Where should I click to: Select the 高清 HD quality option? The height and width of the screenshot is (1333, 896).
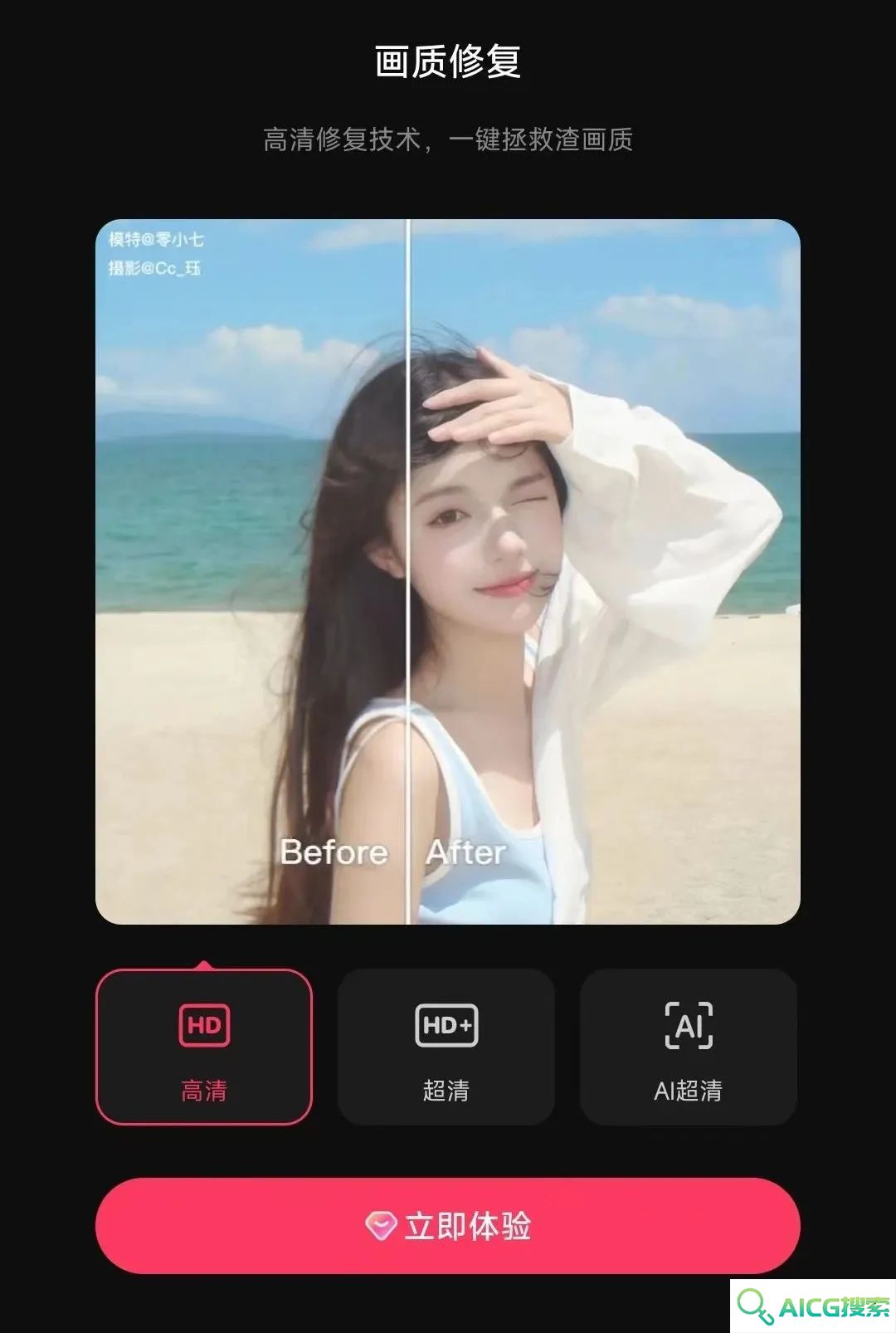click(204, 1047)
